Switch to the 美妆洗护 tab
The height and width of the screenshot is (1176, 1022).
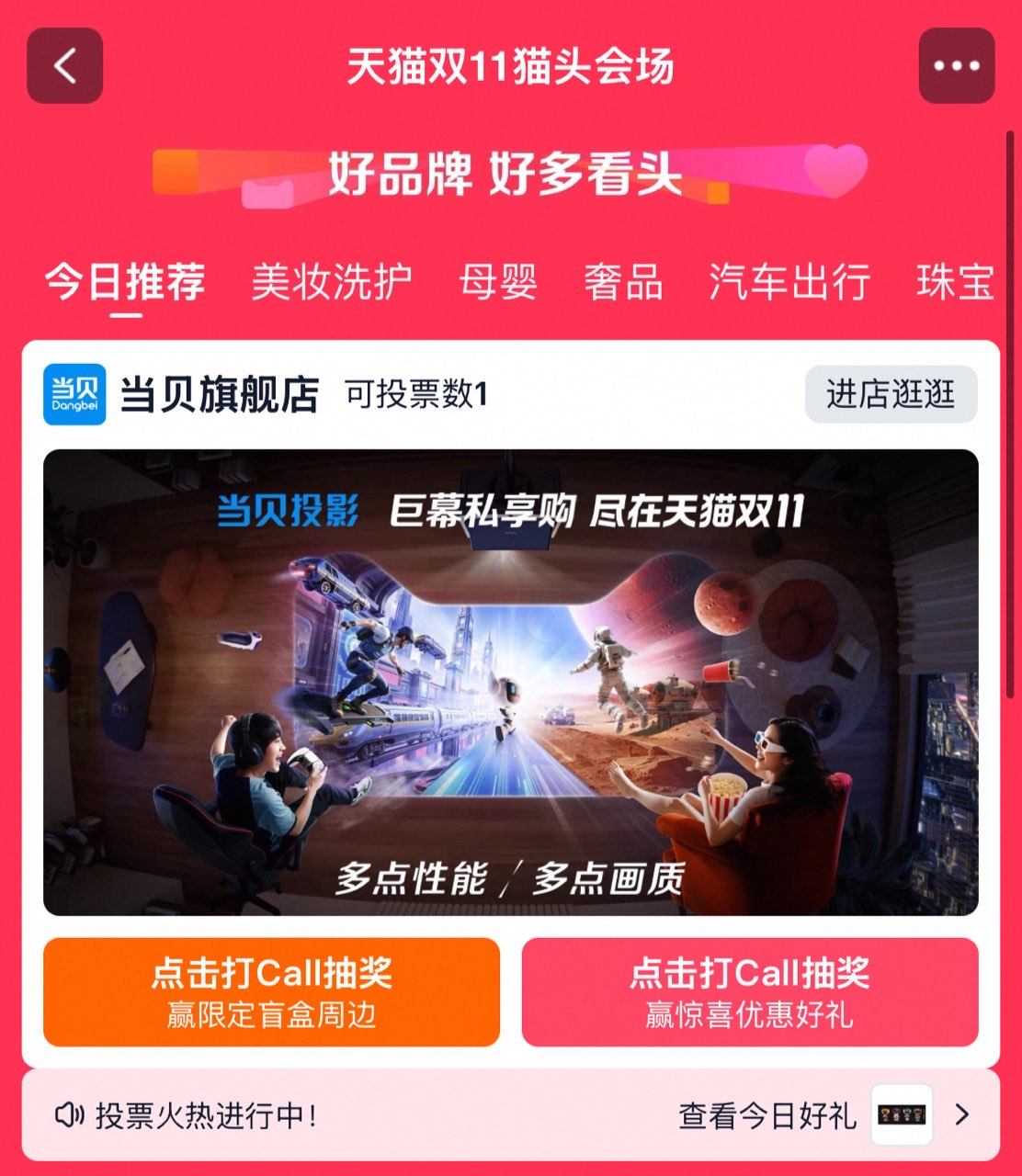(x=331, y=281)
